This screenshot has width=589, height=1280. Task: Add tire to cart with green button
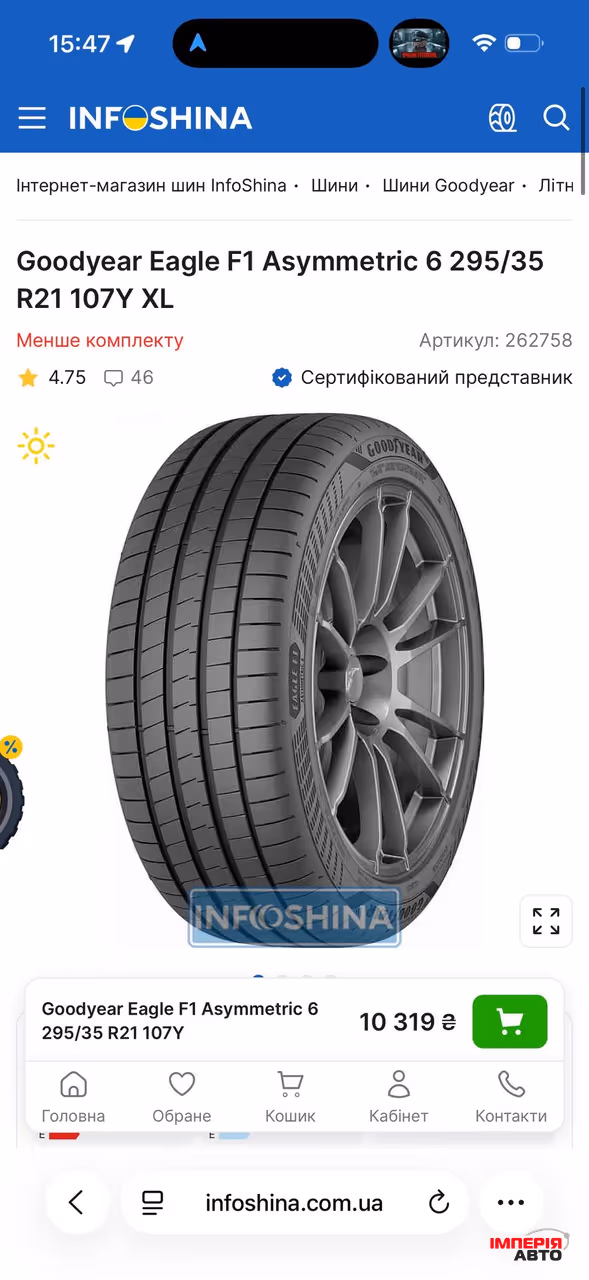pyautogui.click(x=510, y=1021)
